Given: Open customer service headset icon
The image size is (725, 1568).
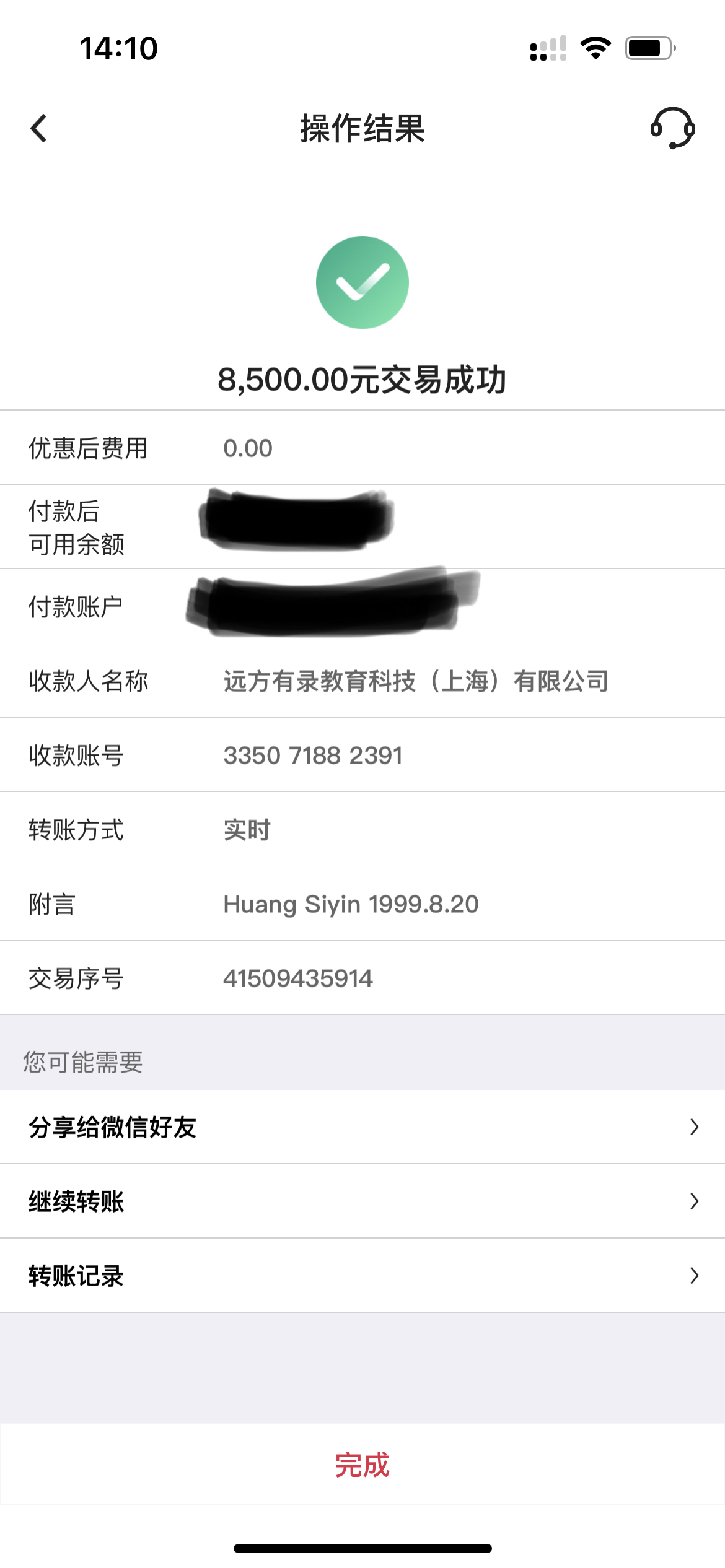Looking at the screenshot, I should coord(672,128).
